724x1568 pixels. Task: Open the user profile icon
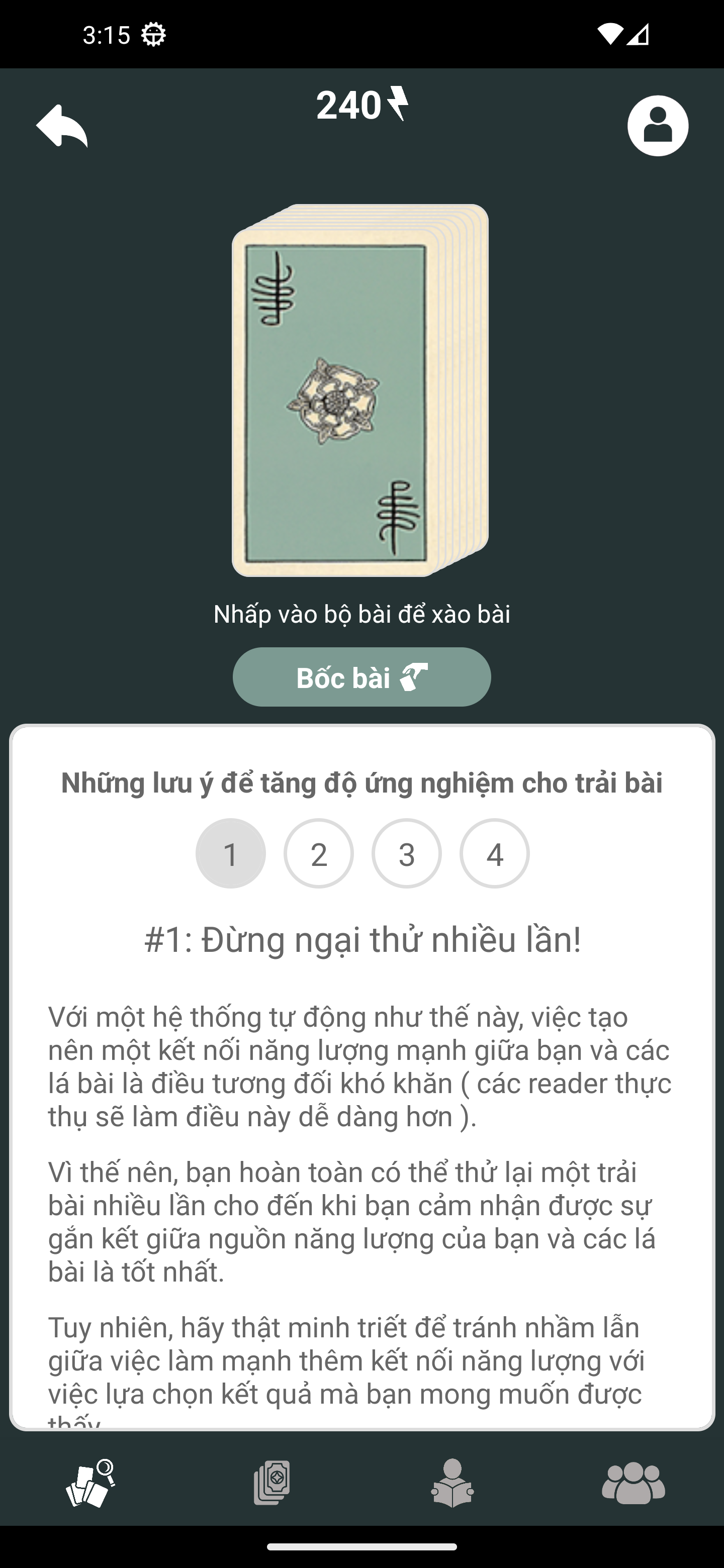[658, 126]
